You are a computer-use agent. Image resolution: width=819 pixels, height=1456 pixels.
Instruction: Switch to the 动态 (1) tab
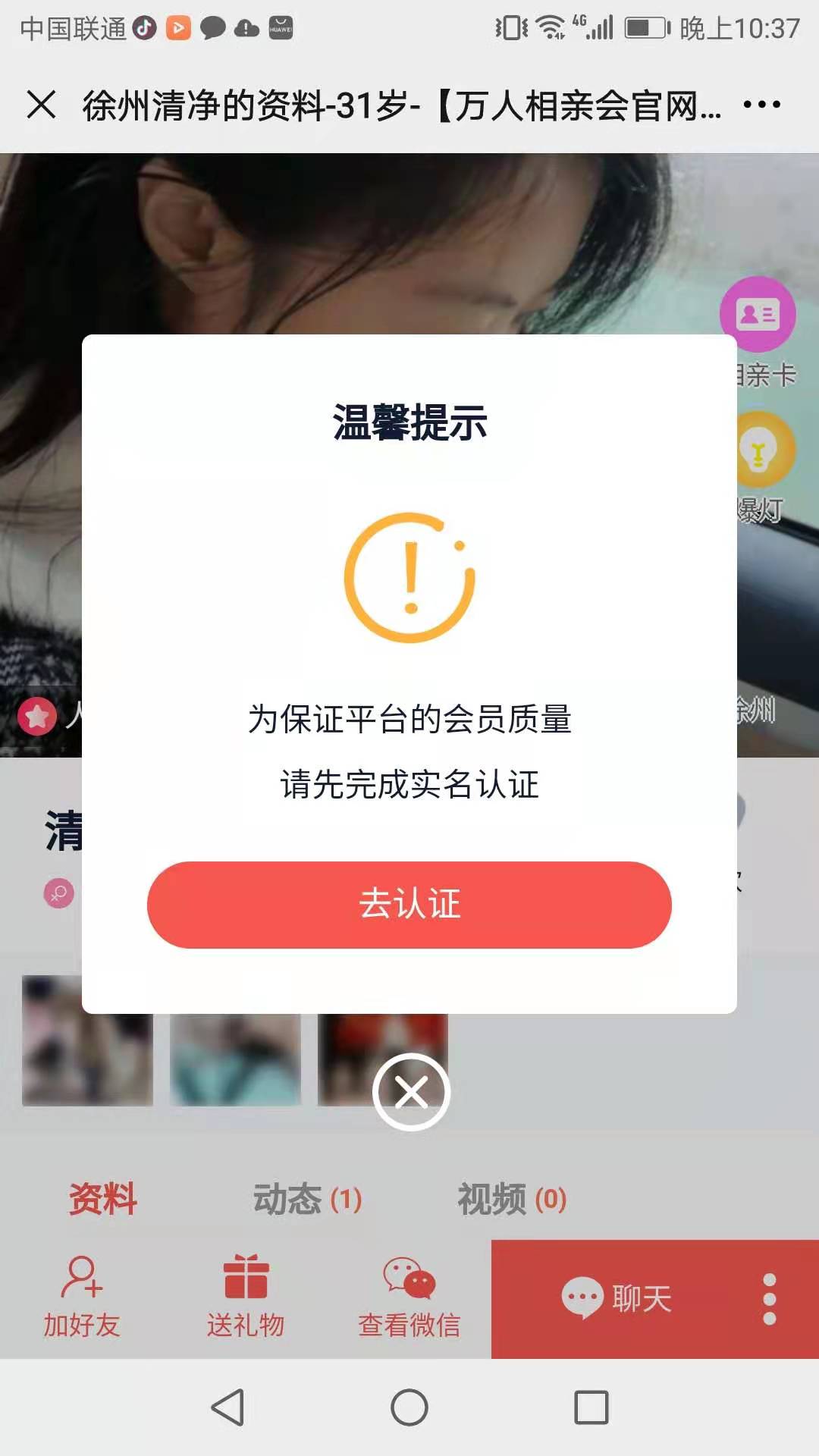point(307,1200)
